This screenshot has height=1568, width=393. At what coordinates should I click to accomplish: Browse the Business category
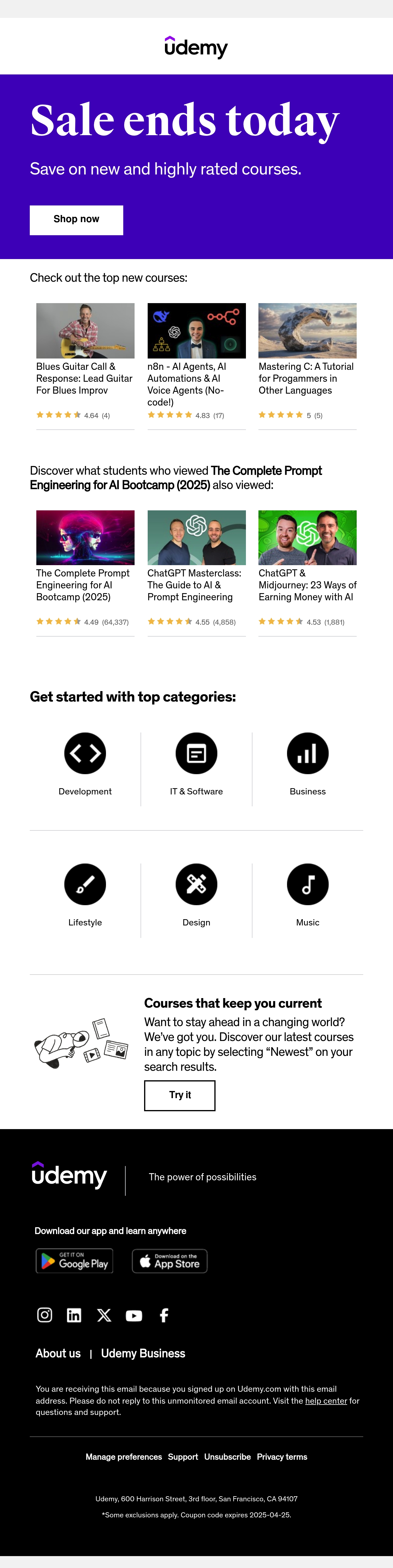[308, 765]
